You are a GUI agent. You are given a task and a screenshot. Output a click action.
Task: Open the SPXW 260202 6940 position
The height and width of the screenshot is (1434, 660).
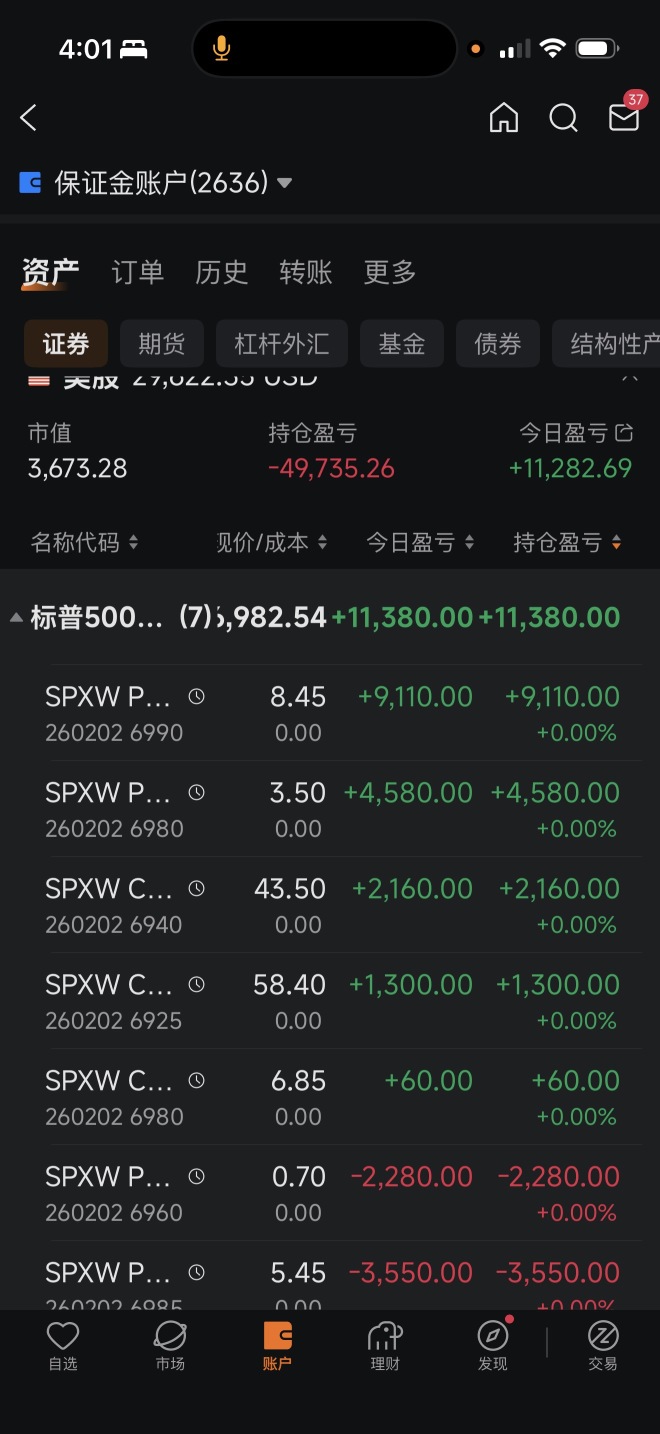coord(330,905)
